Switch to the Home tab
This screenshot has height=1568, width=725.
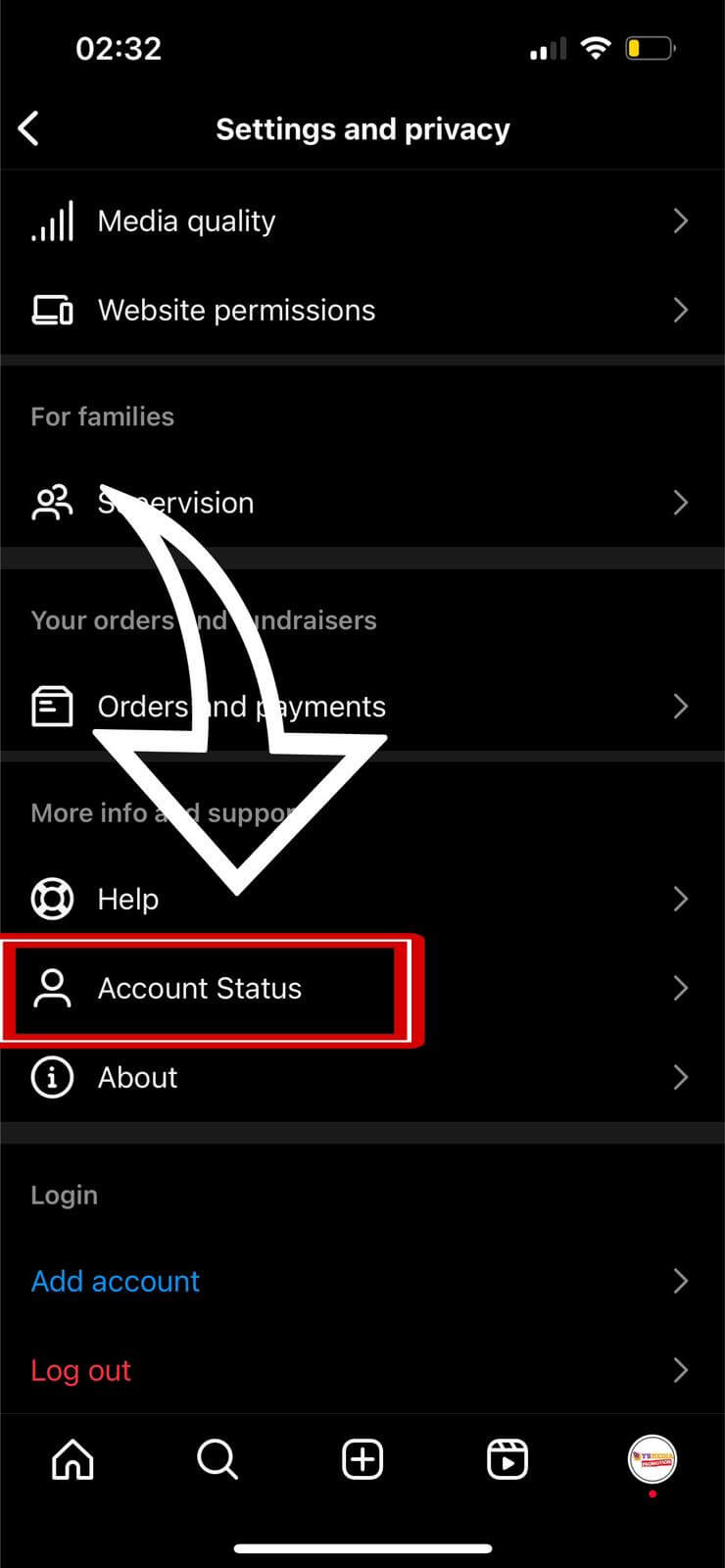(x=72, y=1459)
